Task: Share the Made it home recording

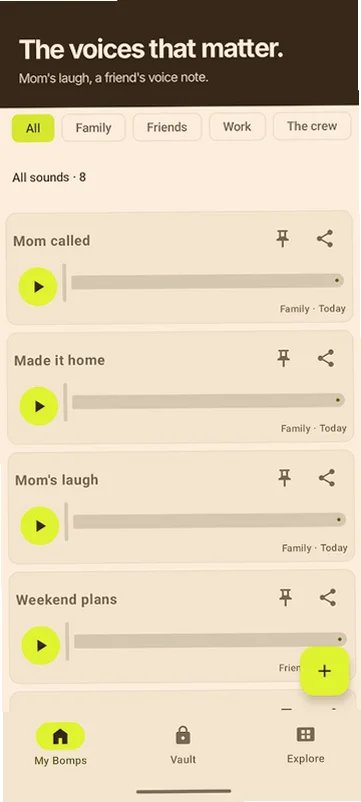Action: pos(326,358)
